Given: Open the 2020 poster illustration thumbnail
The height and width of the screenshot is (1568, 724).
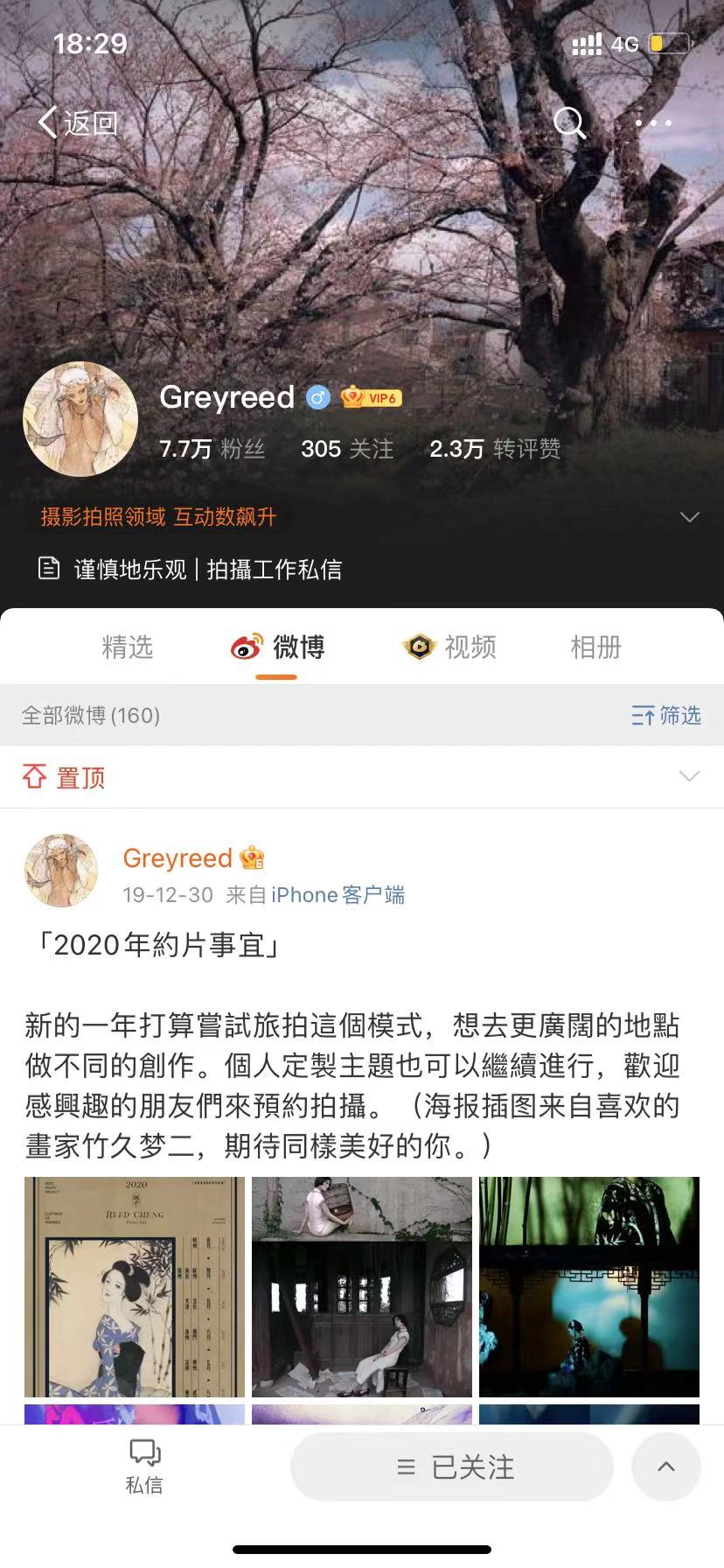Looking at the screenshot, I should pos(135,1287).
